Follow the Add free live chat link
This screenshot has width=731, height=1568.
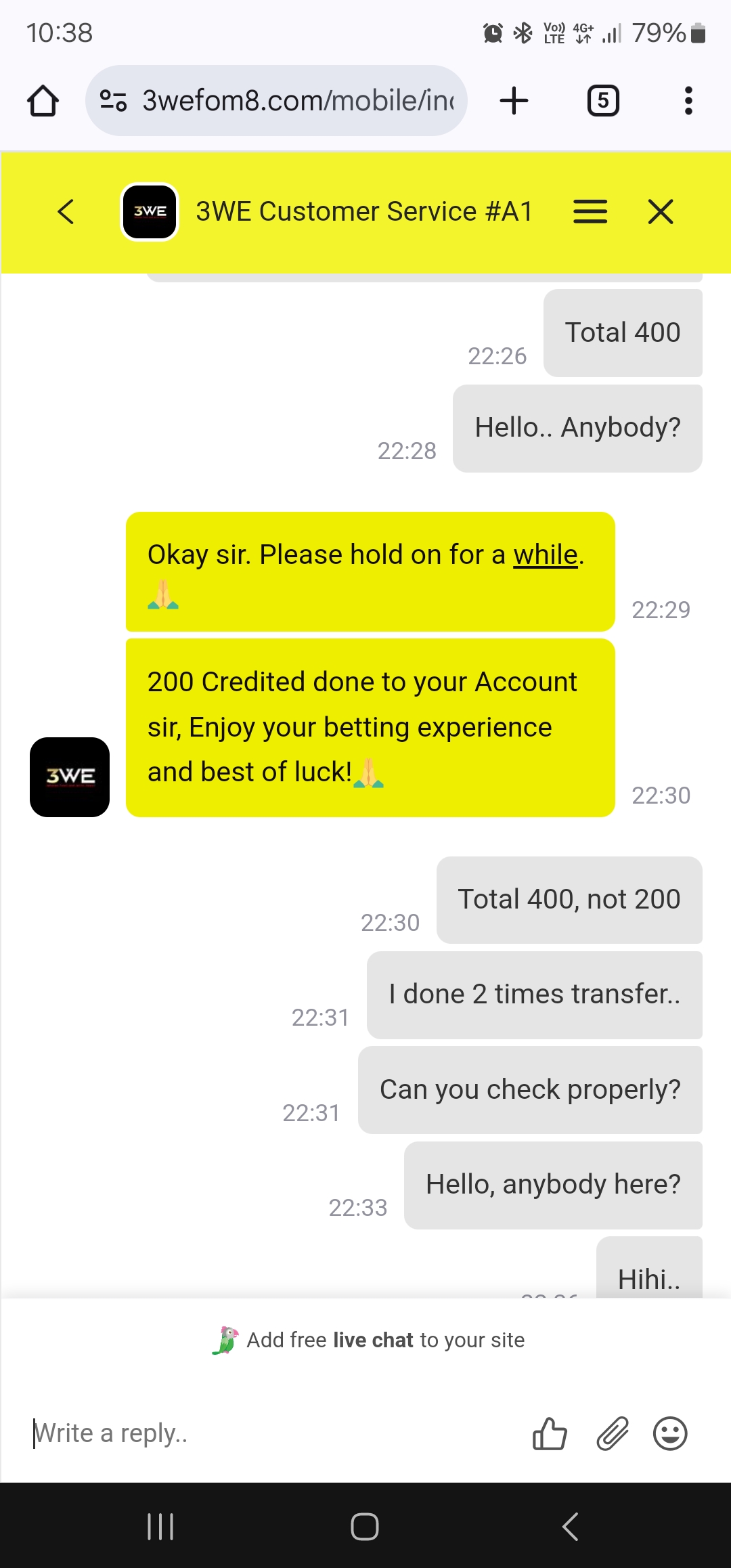click(x=386, y=1339)
